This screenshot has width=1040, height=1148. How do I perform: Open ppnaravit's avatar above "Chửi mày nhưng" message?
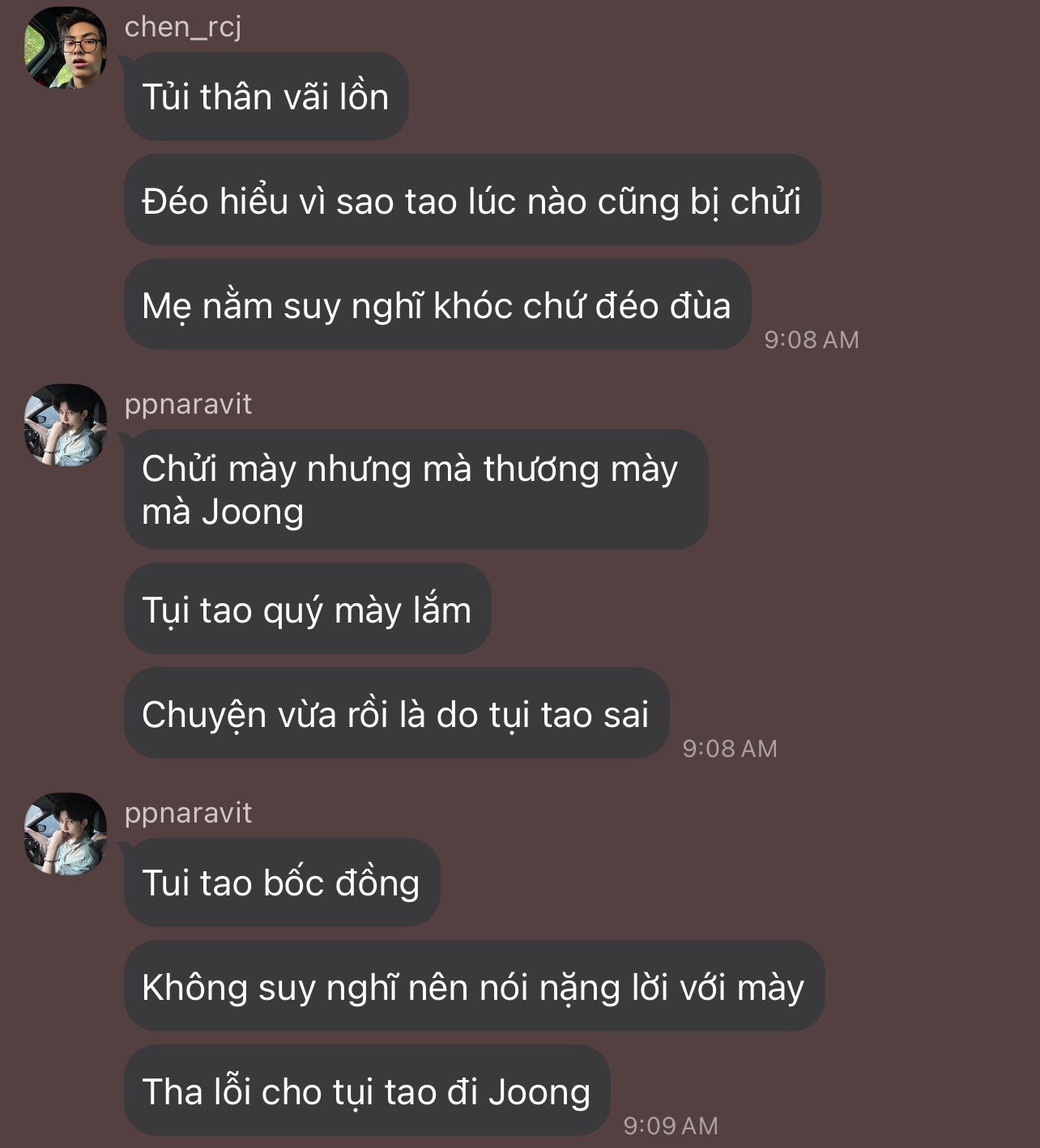point(66,425)
